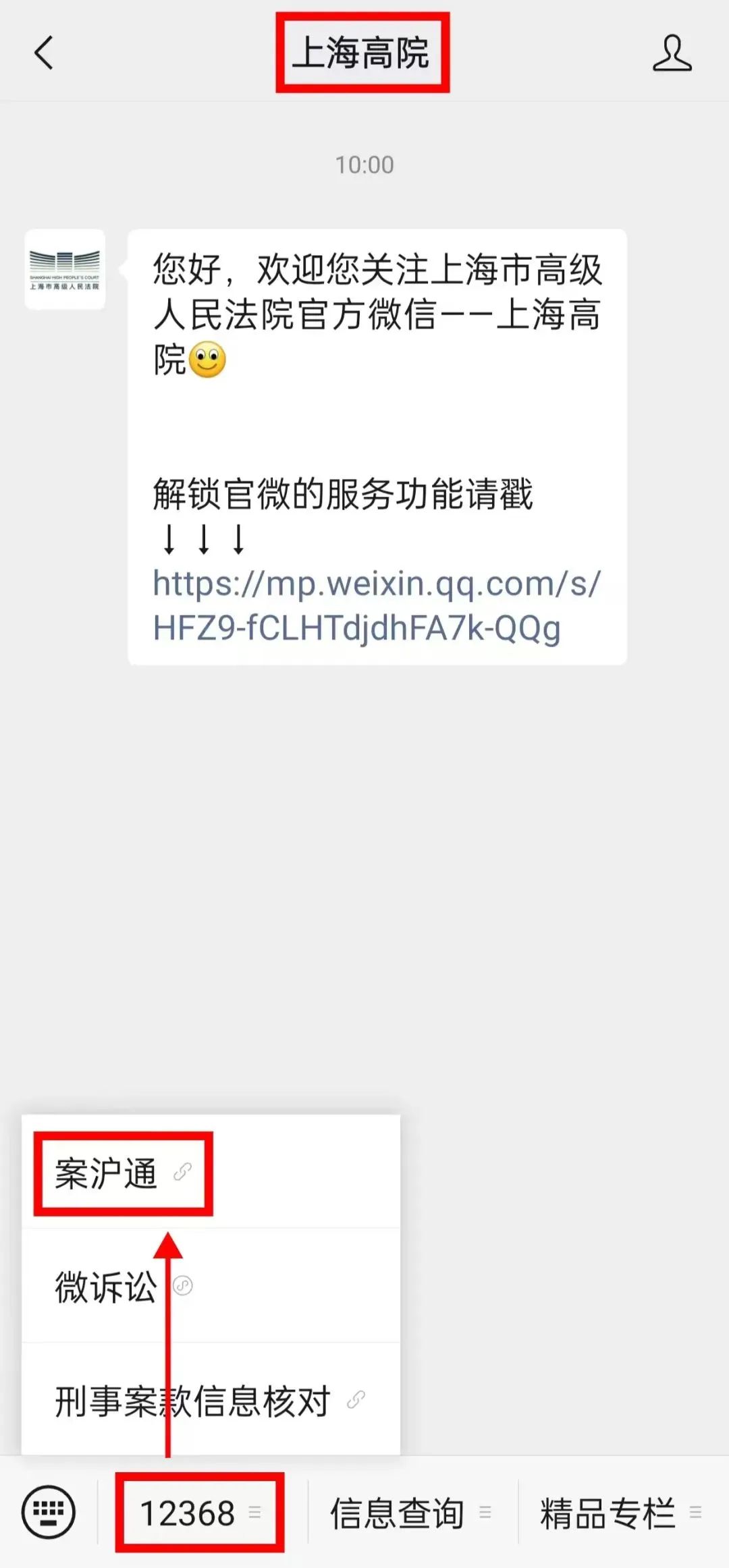This screenshot has height=1568, width=729.
Task: Select 微诉讼 from the popup menu
Action: click(123, 1286)
